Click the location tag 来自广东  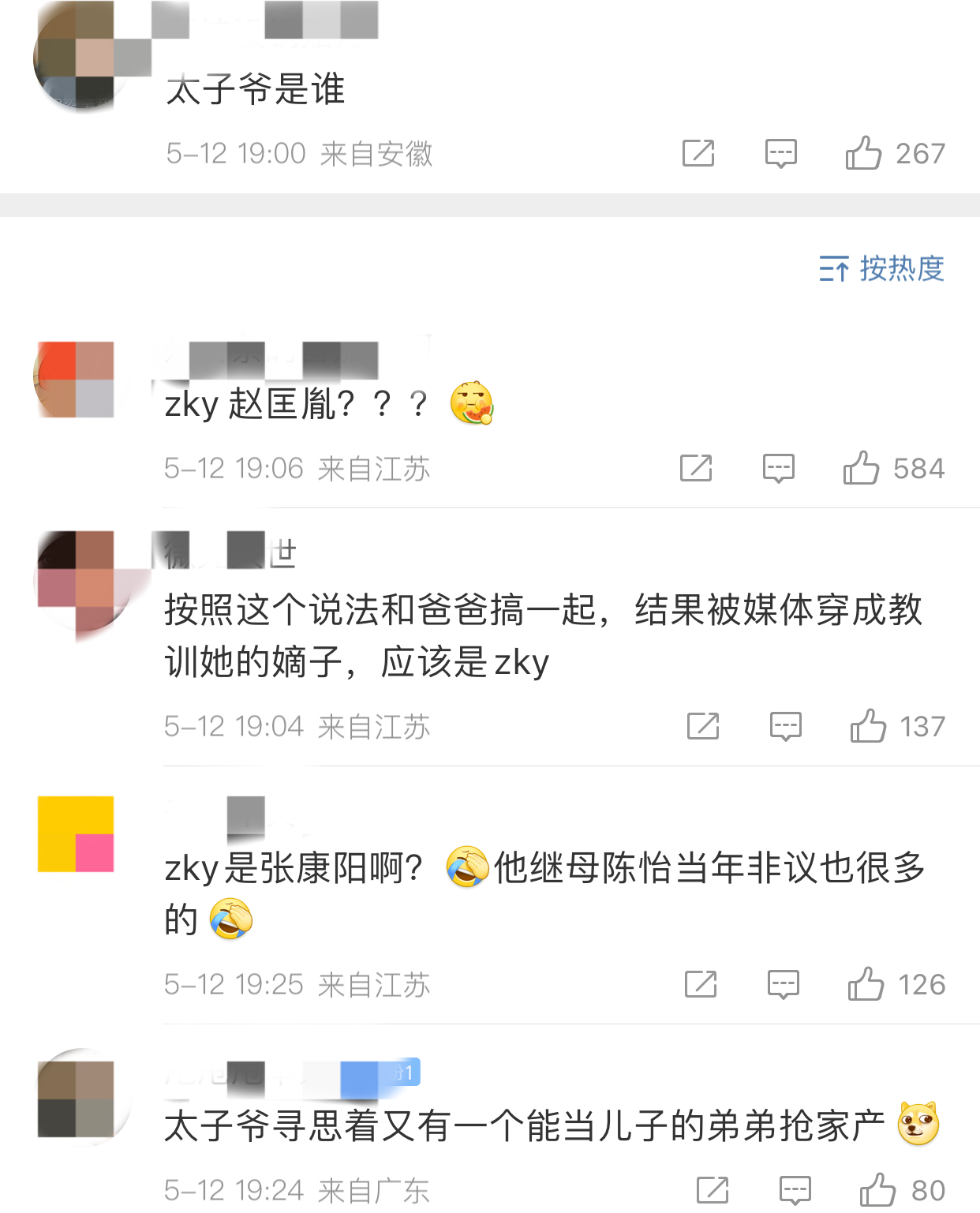click(x=374, y=1190)
